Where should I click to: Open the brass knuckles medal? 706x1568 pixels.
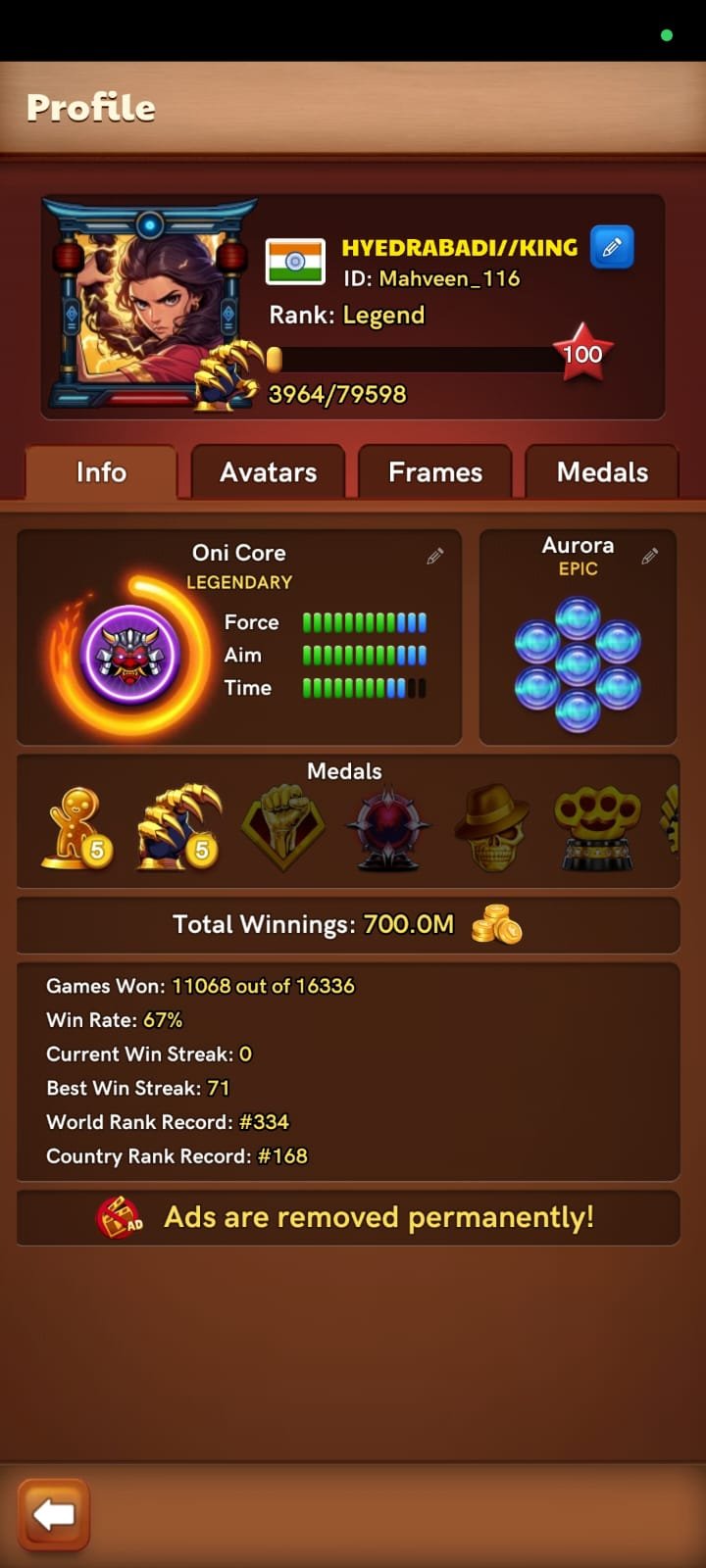point(596,829)
